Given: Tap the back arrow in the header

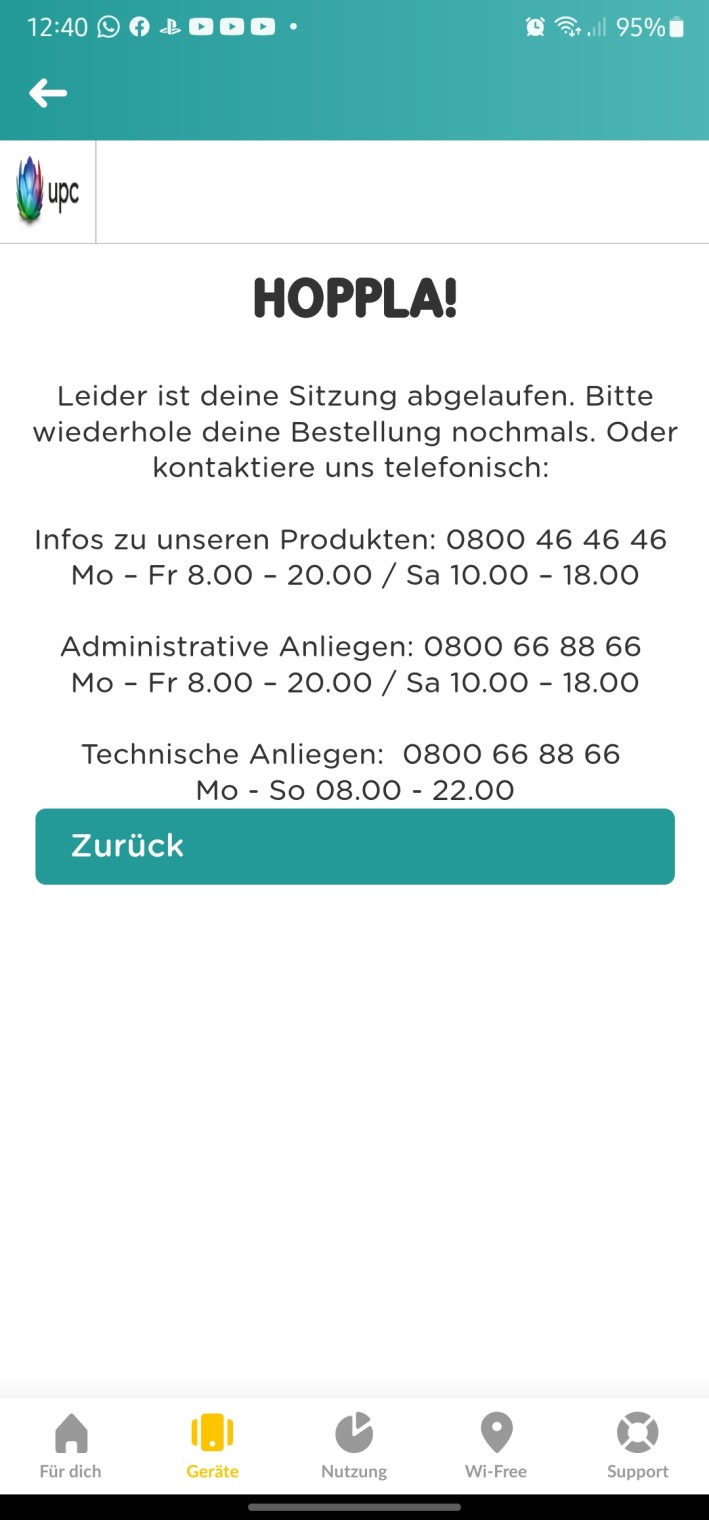Looking at the screenshot, I should click(x=48, y=94).
